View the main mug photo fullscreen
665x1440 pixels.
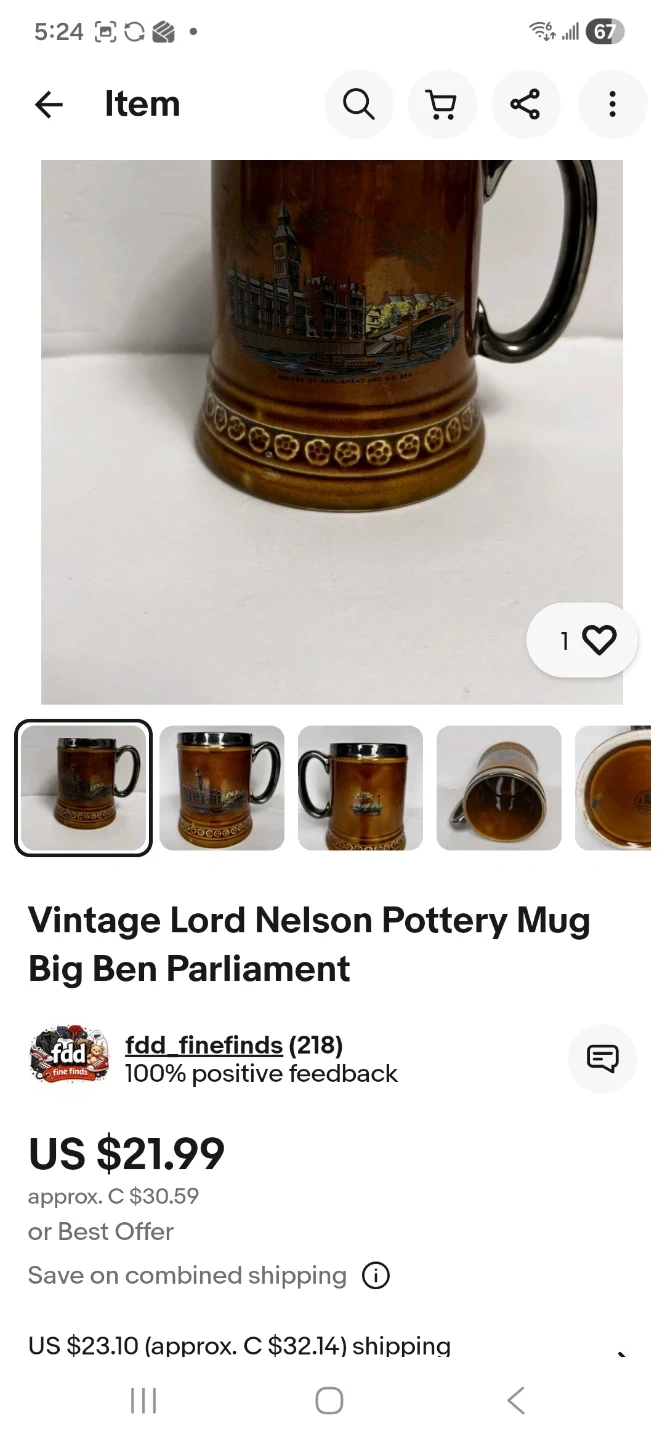[x=331, y=400]
